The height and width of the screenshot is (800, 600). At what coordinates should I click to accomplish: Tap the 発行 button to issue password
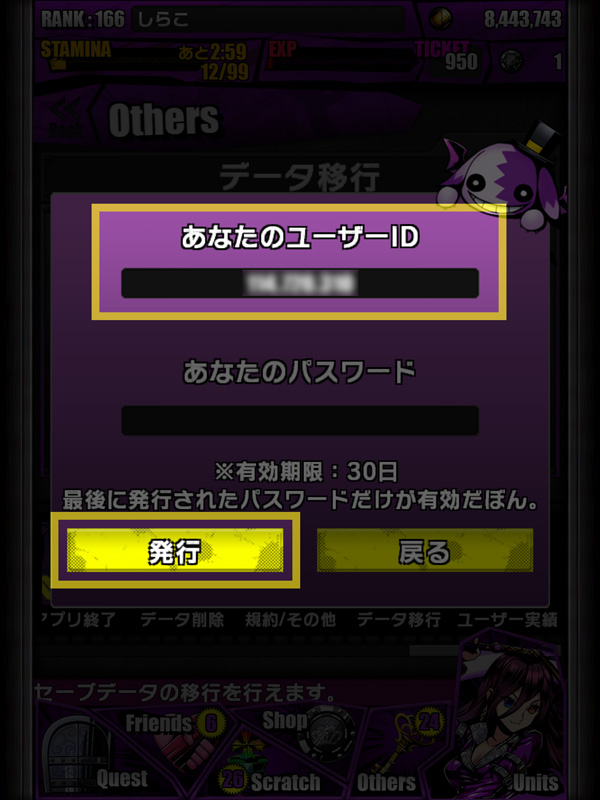coord(175,550)
